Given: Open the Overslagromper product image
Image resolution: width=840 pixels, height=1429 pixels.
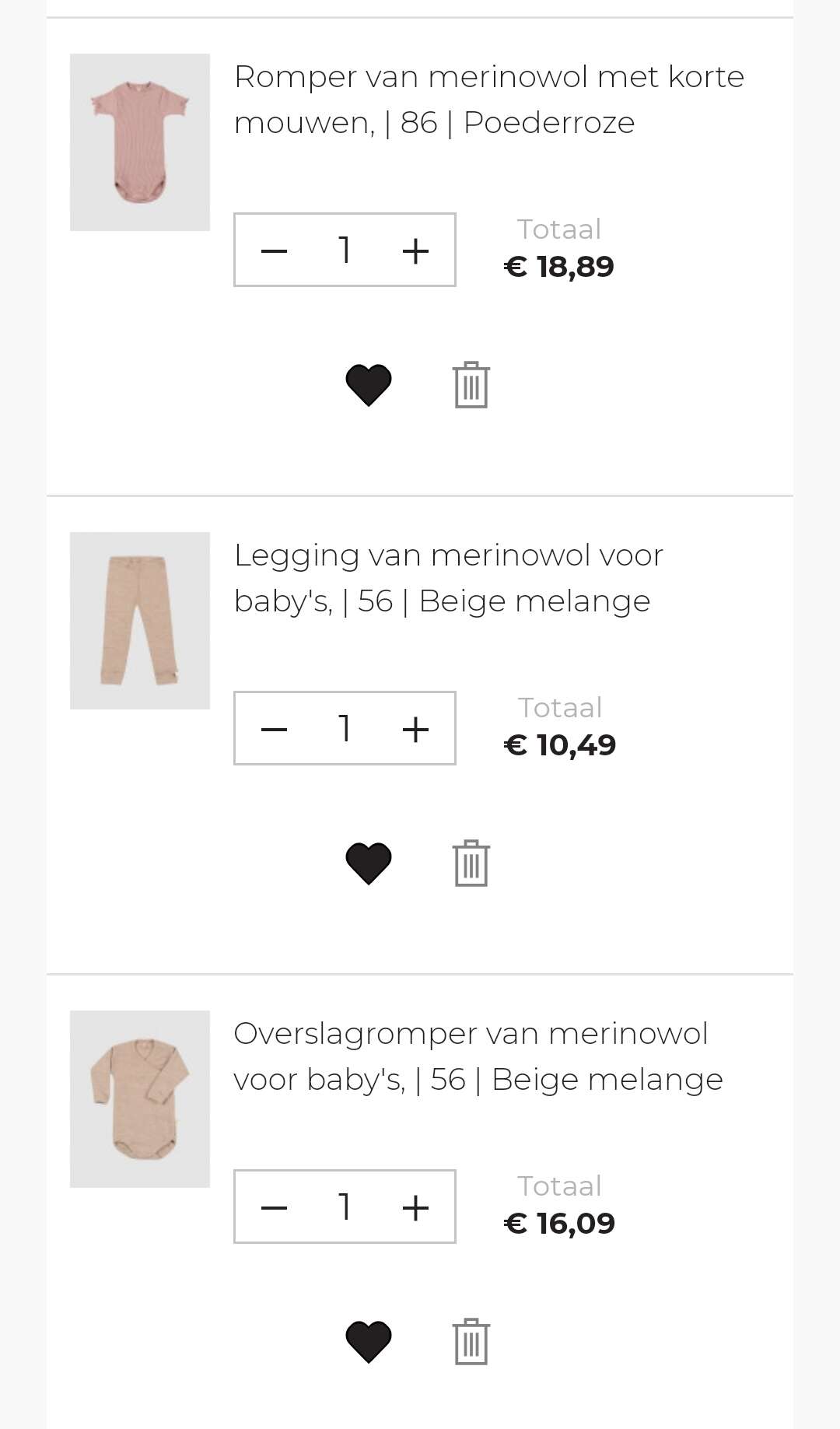Looking at the screenshot, I should [x=140, y=1099].
